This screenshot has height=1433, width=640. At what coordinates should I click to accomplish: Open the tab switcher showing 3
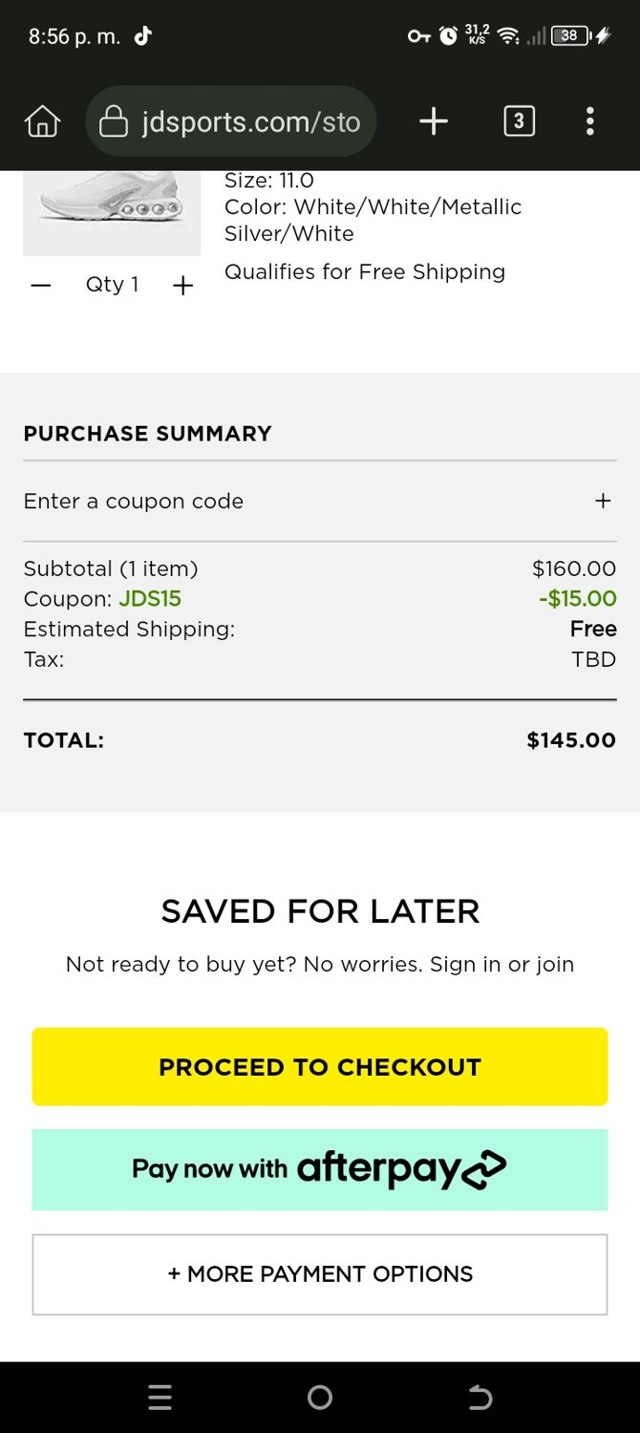[x=518, y=122]
